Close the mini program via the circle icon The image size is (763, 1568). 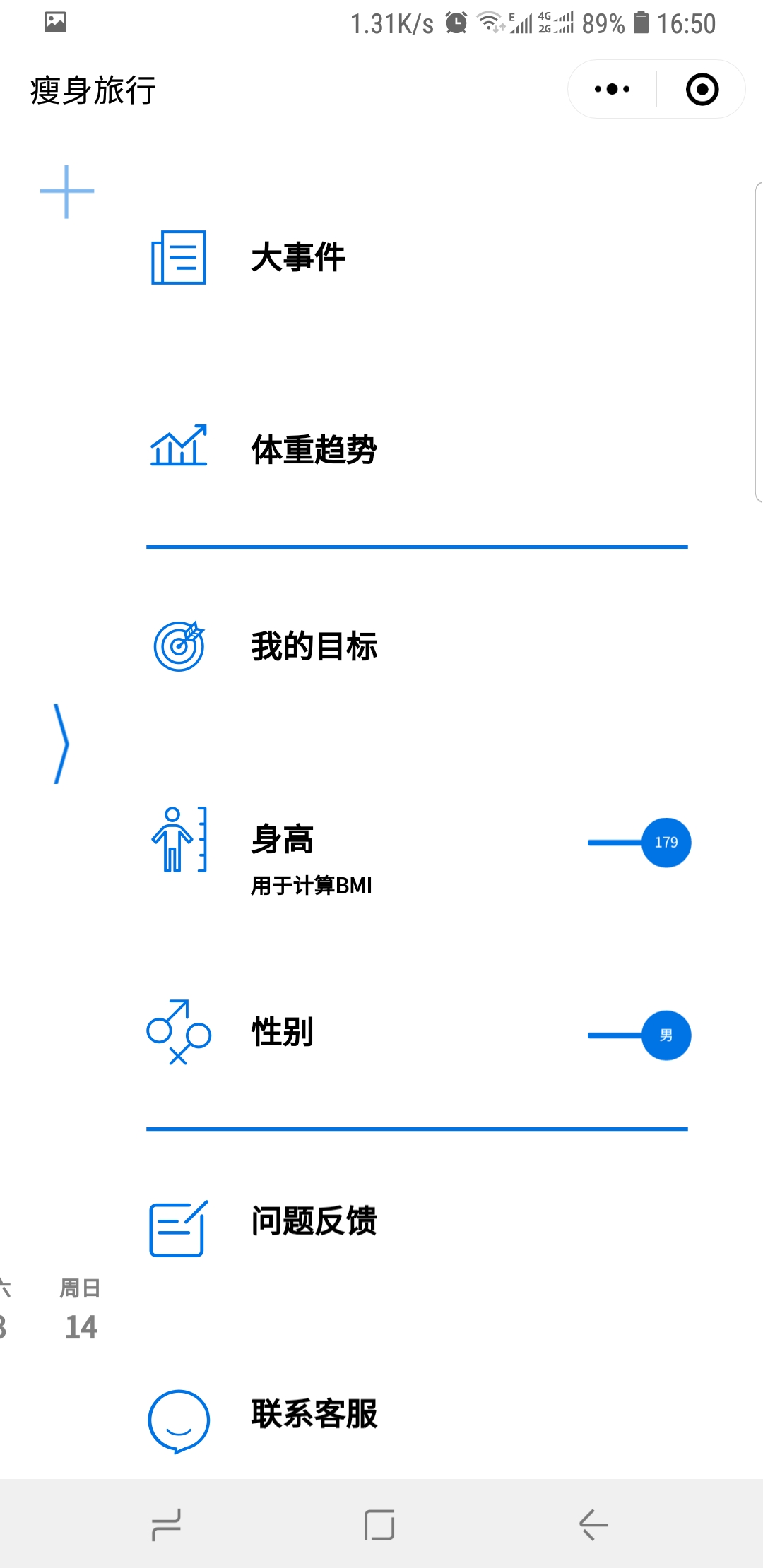pyautogui.click(x=702, y=90)
